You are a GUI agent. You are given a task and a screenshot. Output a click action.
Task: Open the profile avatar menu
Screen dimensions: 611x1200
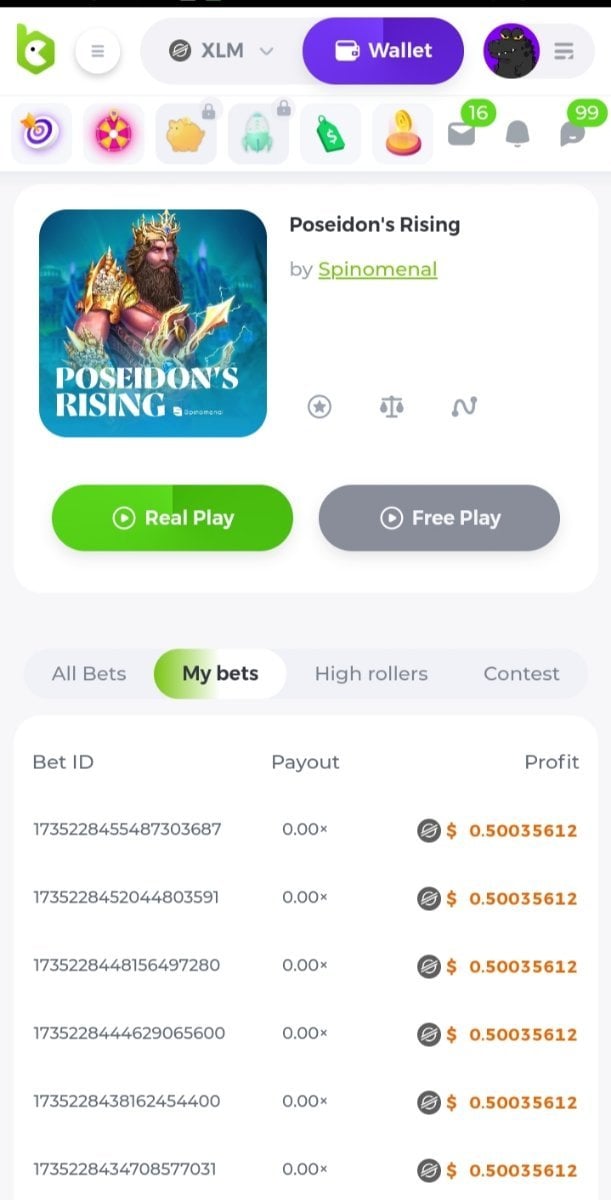coord(512,51)
